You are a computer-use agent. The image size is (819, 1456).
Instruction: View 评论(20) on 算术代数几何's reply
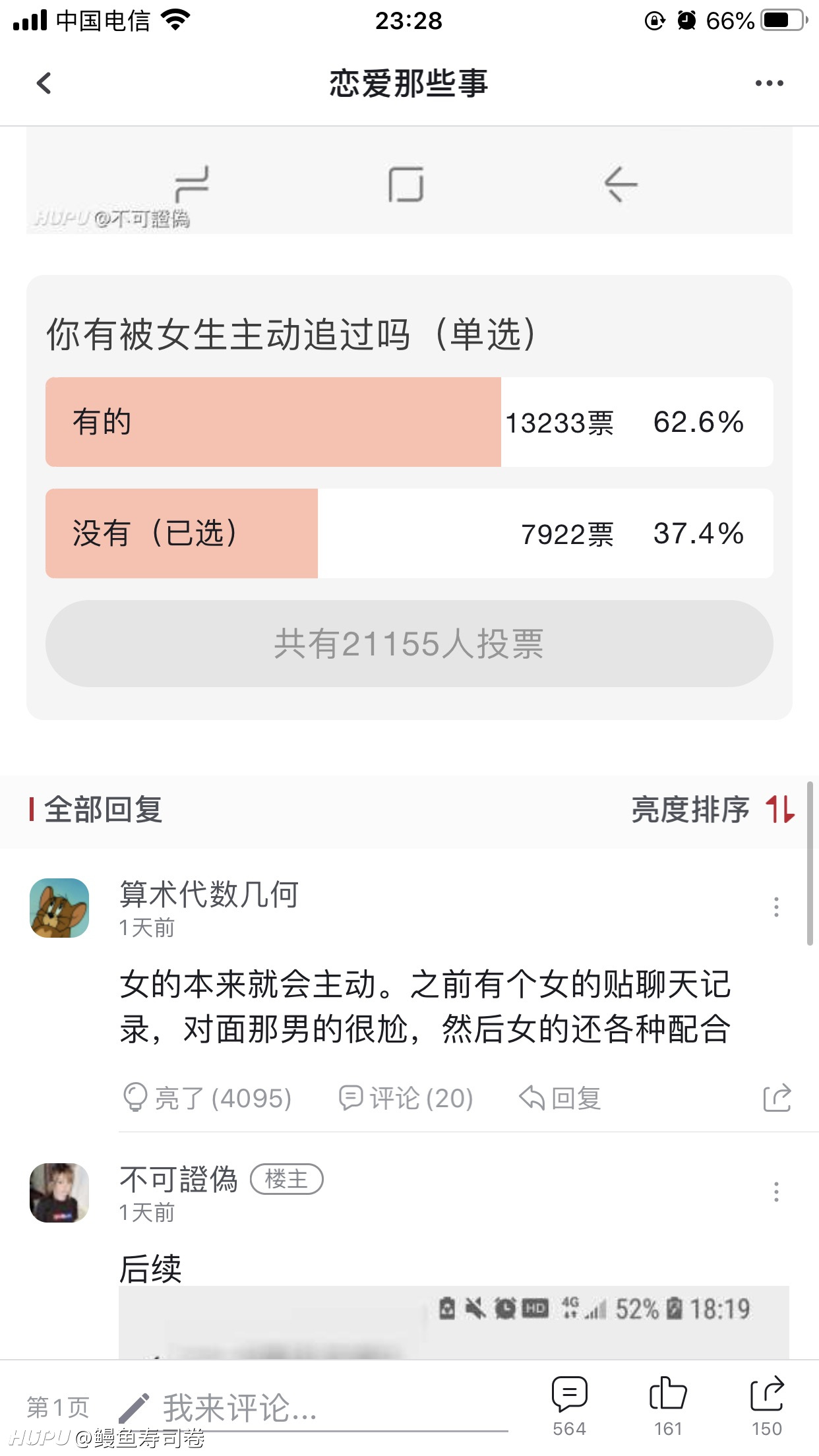click(406, 1099)
